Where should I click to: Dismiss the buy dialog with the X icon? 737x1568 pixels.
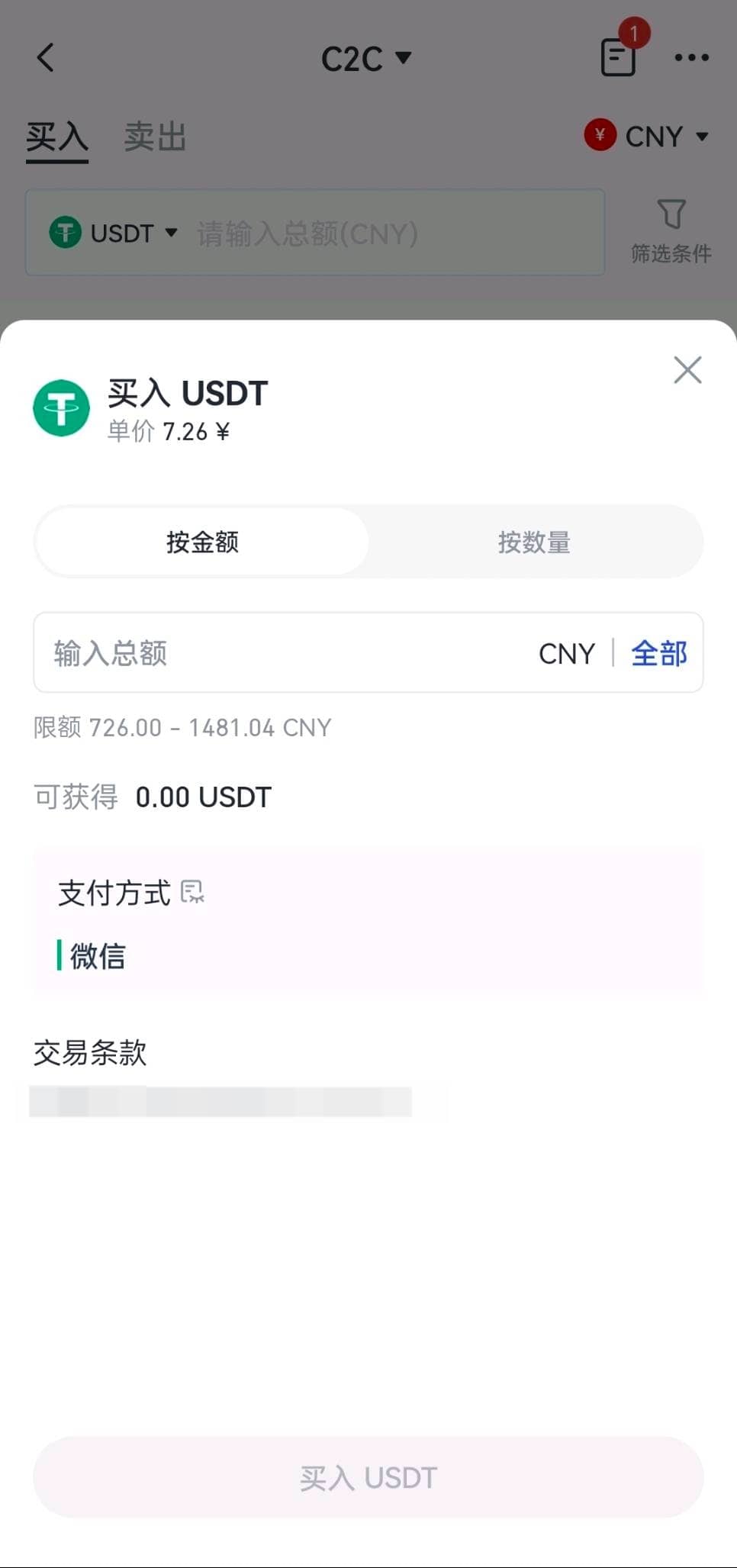pos(687,370)
